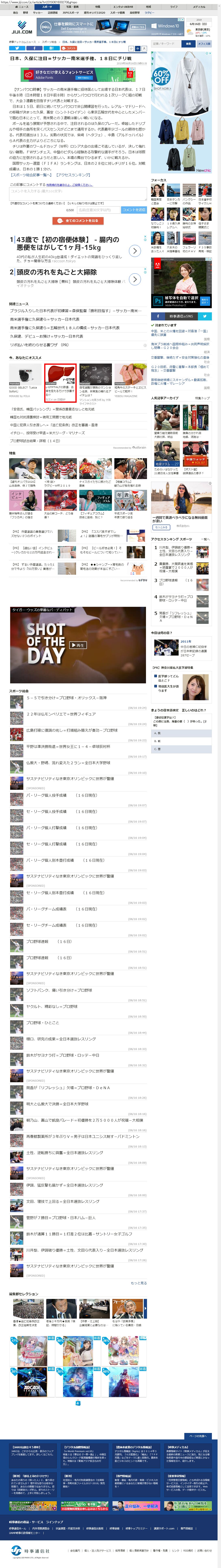This screenshot has height=1568, width=221.
Task: Return to top with ページの先頭へ button
Action: (x=198, y=1436)
